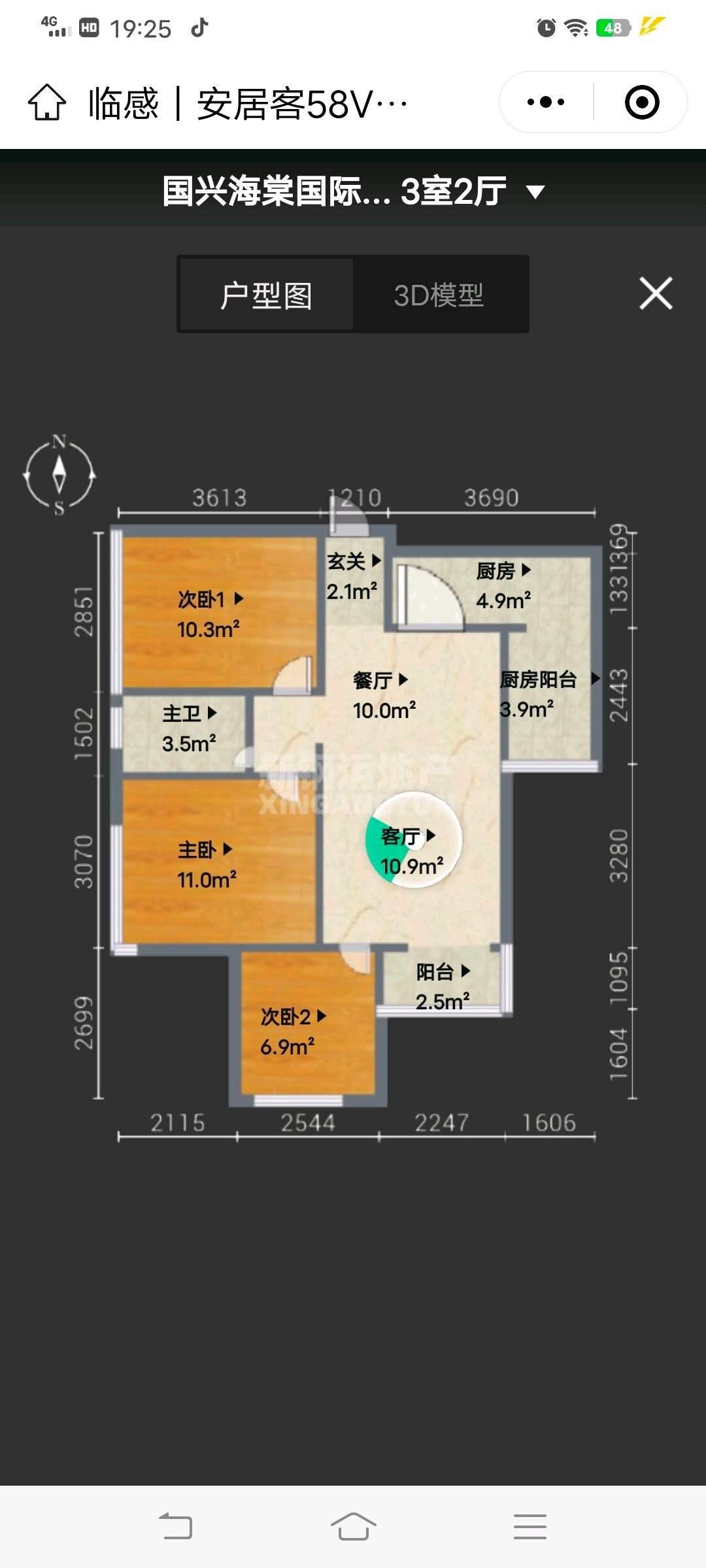Select the 玄关 room label
706x1568 pixels.
tap(354, 561)
